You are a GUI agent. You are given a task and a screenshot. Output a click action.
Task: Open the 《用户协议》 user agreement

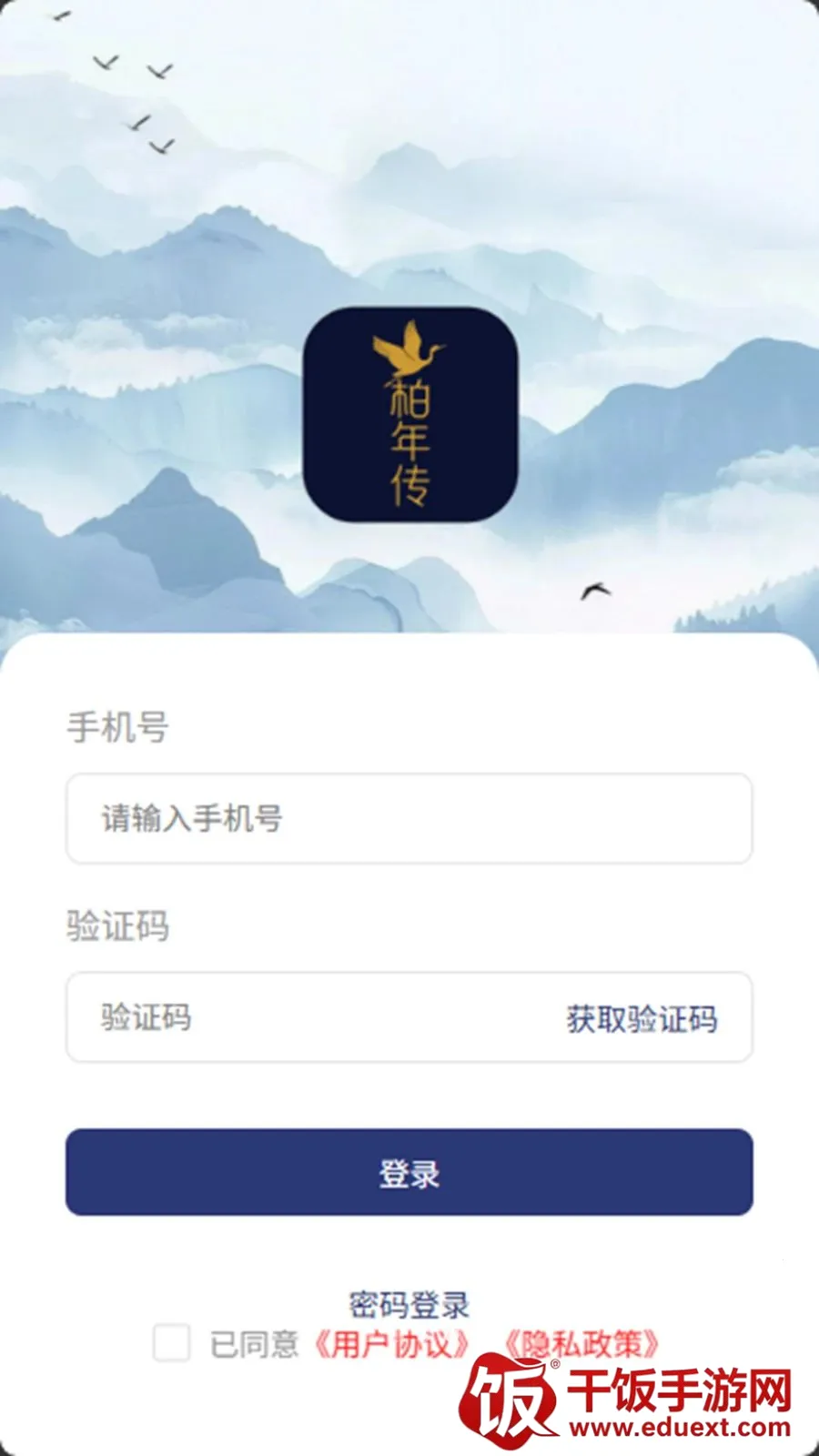[392, 1344]
